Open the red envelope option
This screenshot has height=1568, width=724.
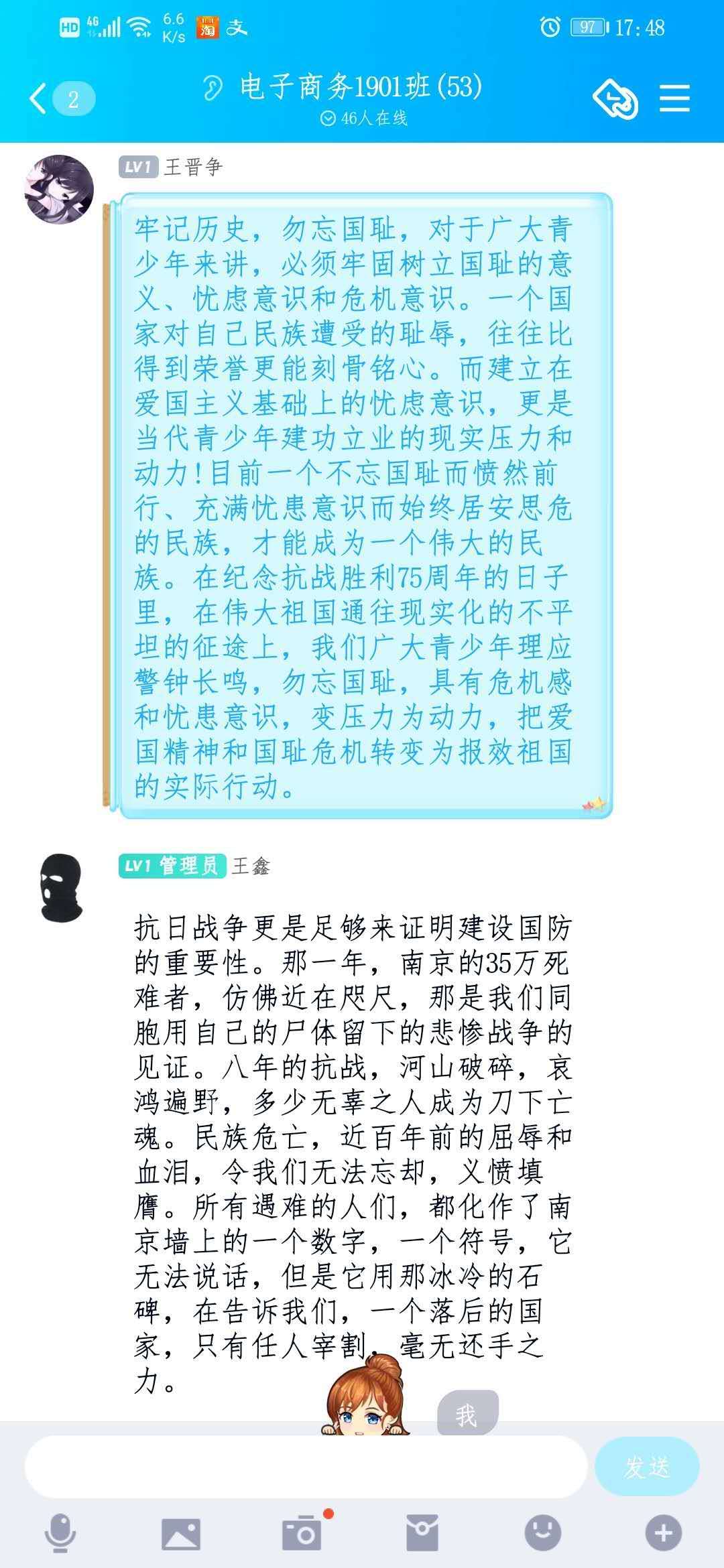[x=422, y=1532]
